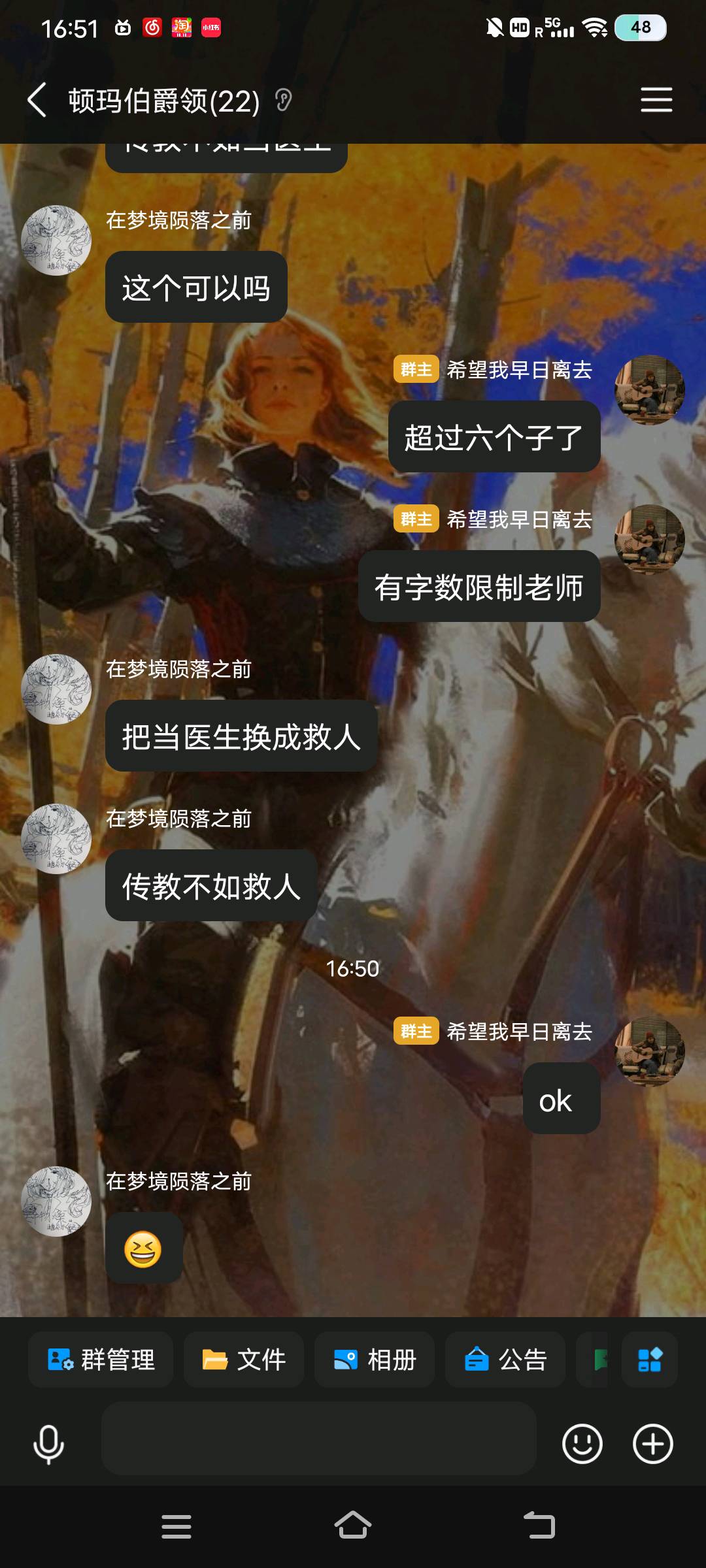Tap the microphone voice input icon
706x1568 pixels.
48,1444
